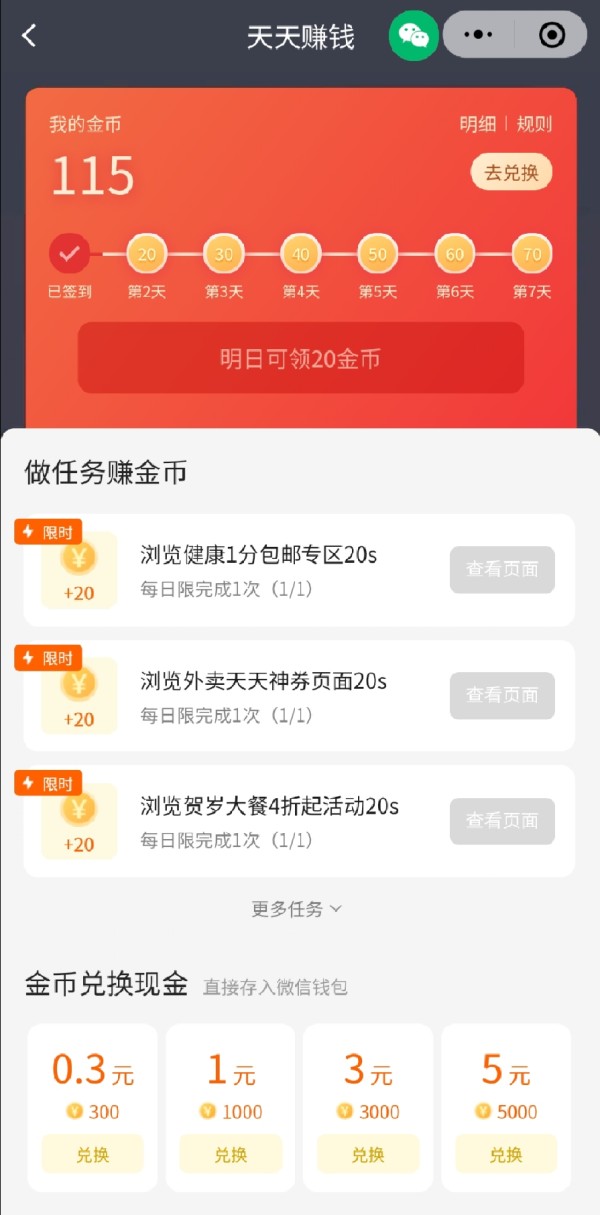The height and width of the screenshot is (1215, 600).
Task: Go back using the top-left arrow
Action: pyautogui.click(x=29, y=36)
